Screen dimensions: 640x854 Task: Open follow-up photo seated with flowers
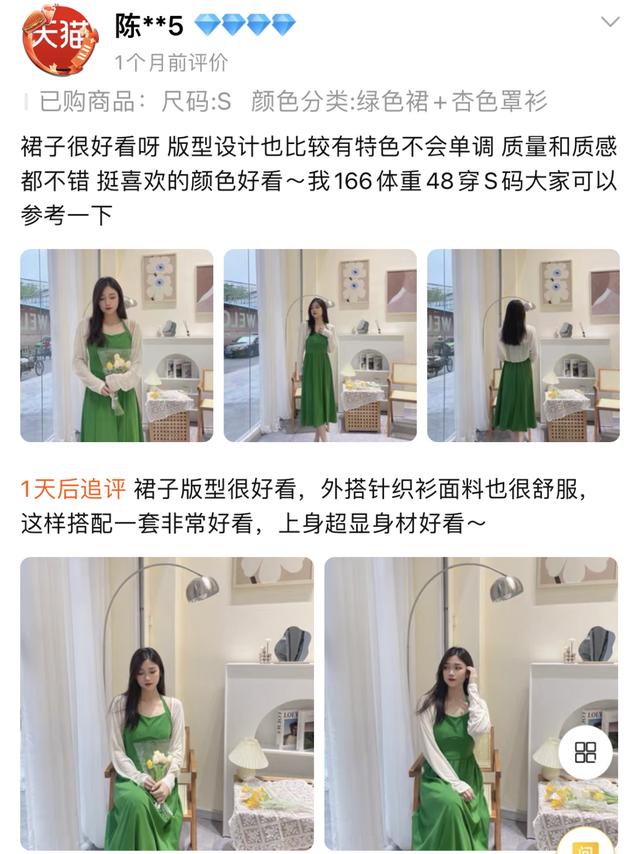pyautogui.click(x=166, y=703)
